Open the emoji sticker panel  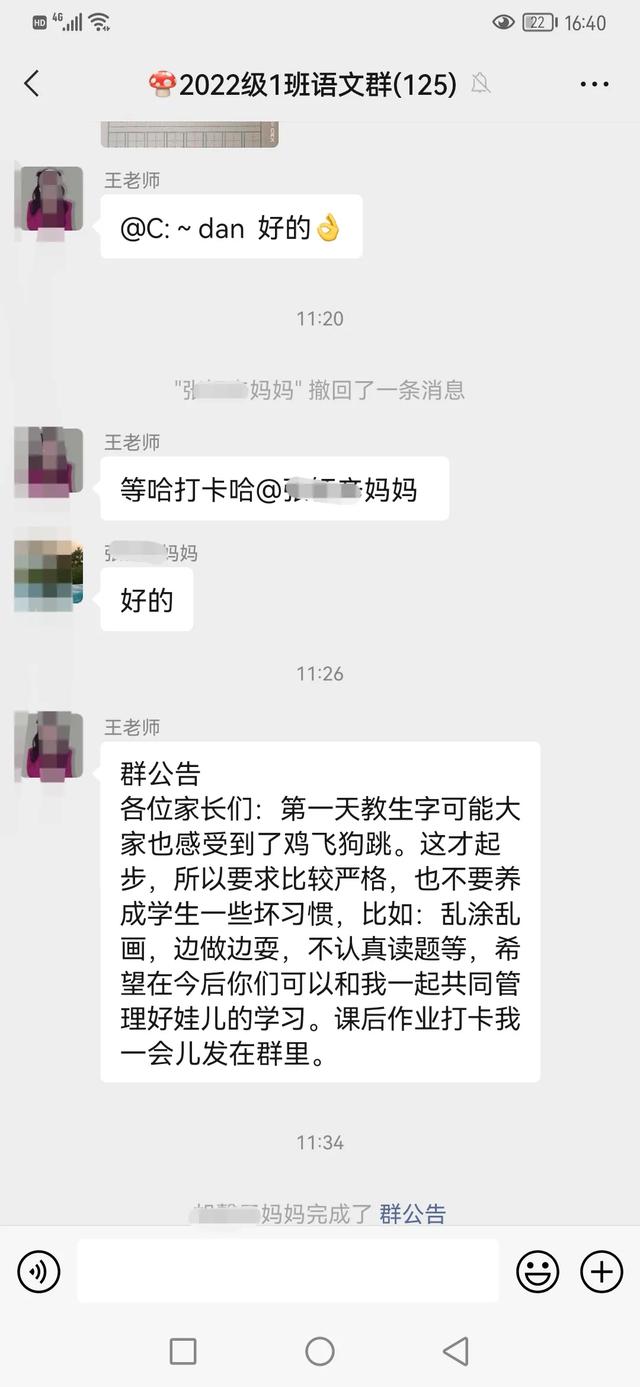click(537, 1271)
